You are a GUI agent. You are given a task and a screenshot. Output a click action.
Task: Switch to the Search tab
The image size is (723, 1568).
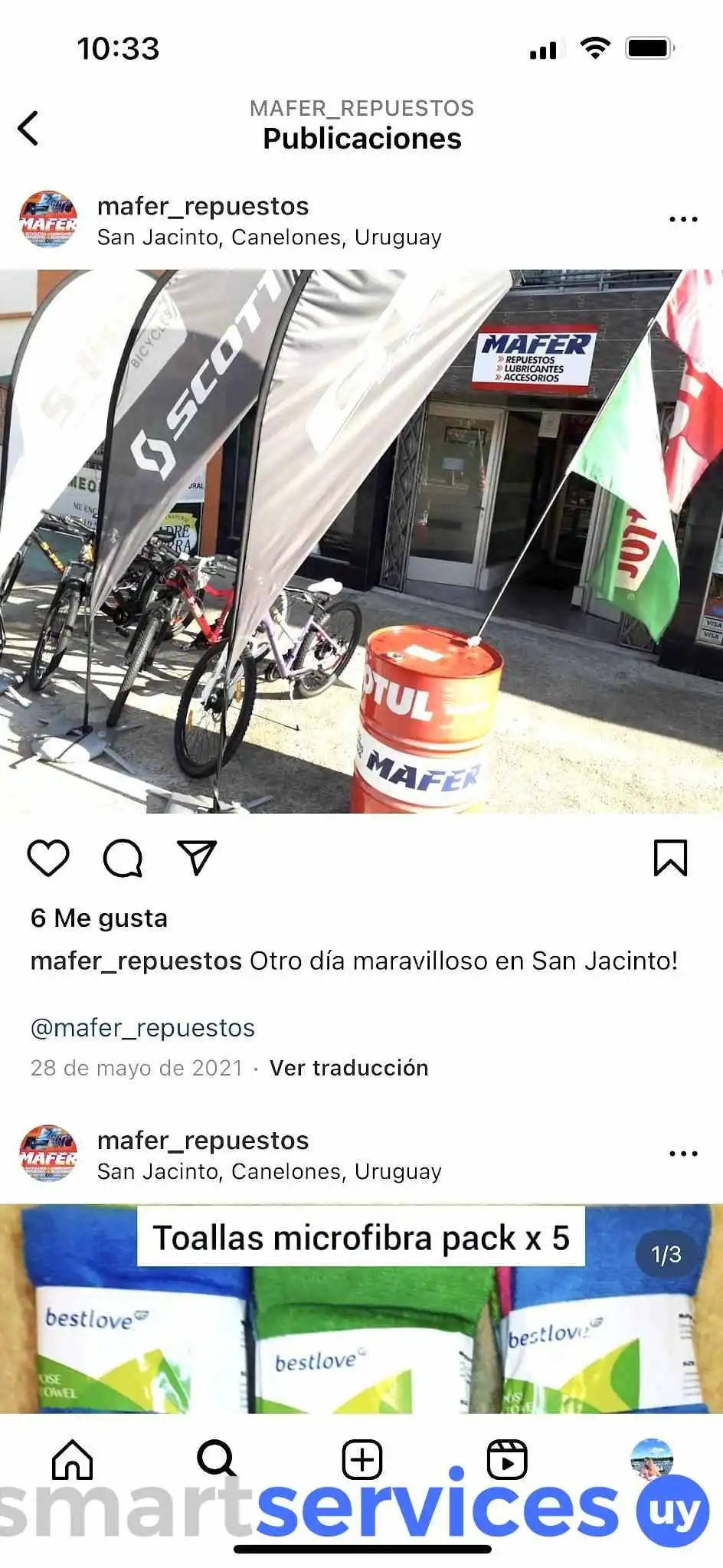click(x=217, y=1459)
